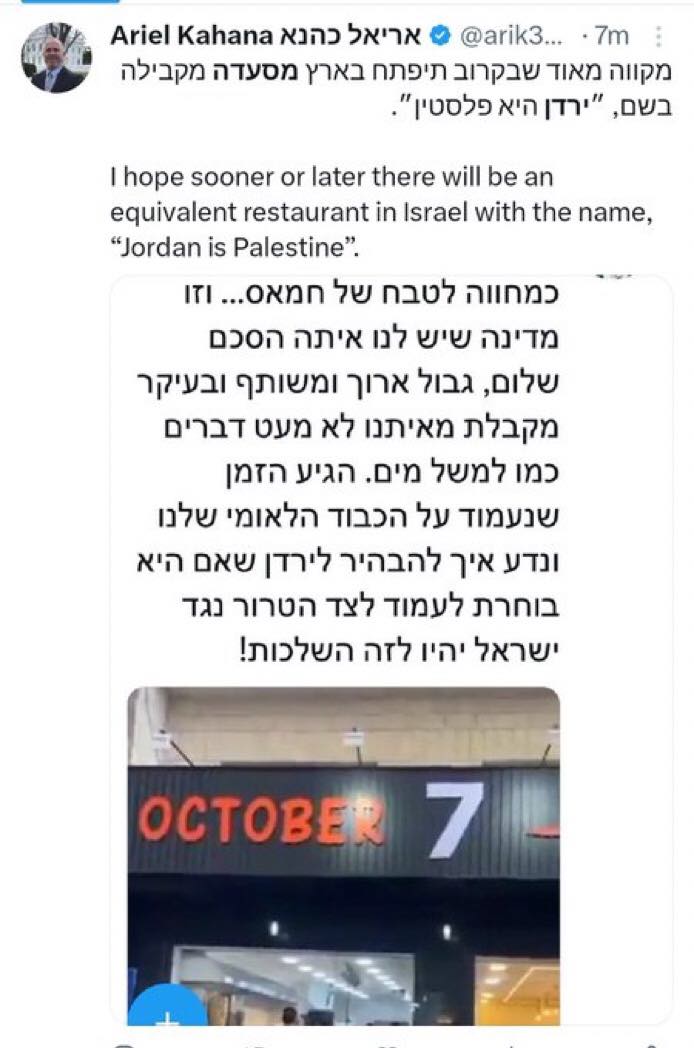Open the overflow menu on Ariel Kahana's tweet

click(658, 37)
